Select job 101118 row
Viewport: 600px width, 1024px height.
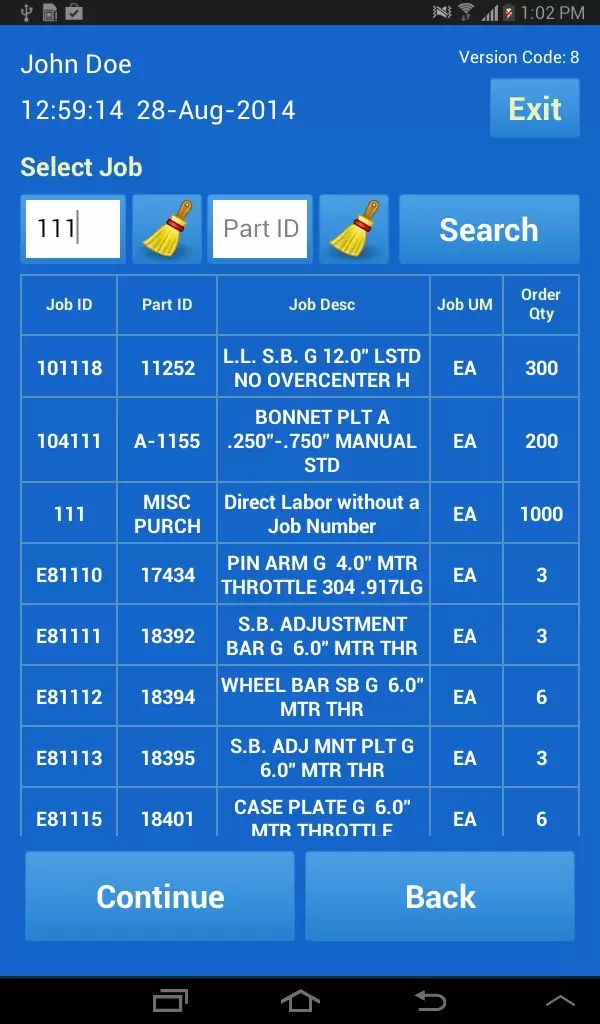tap(300, 368)
